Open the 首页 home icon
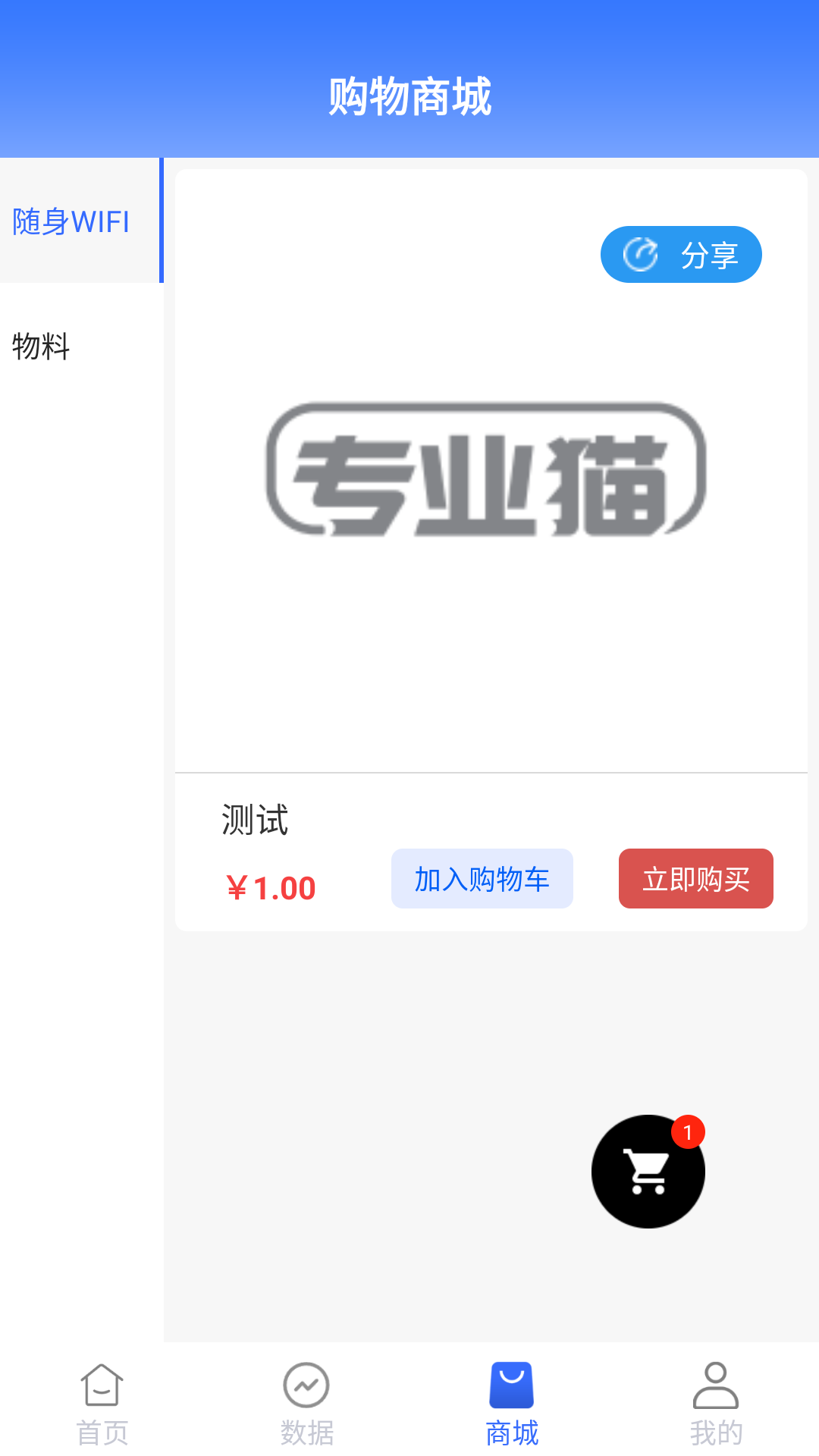Image resolution: width=819 pixels, height=1456 pixels. (x=101, y=1388)
